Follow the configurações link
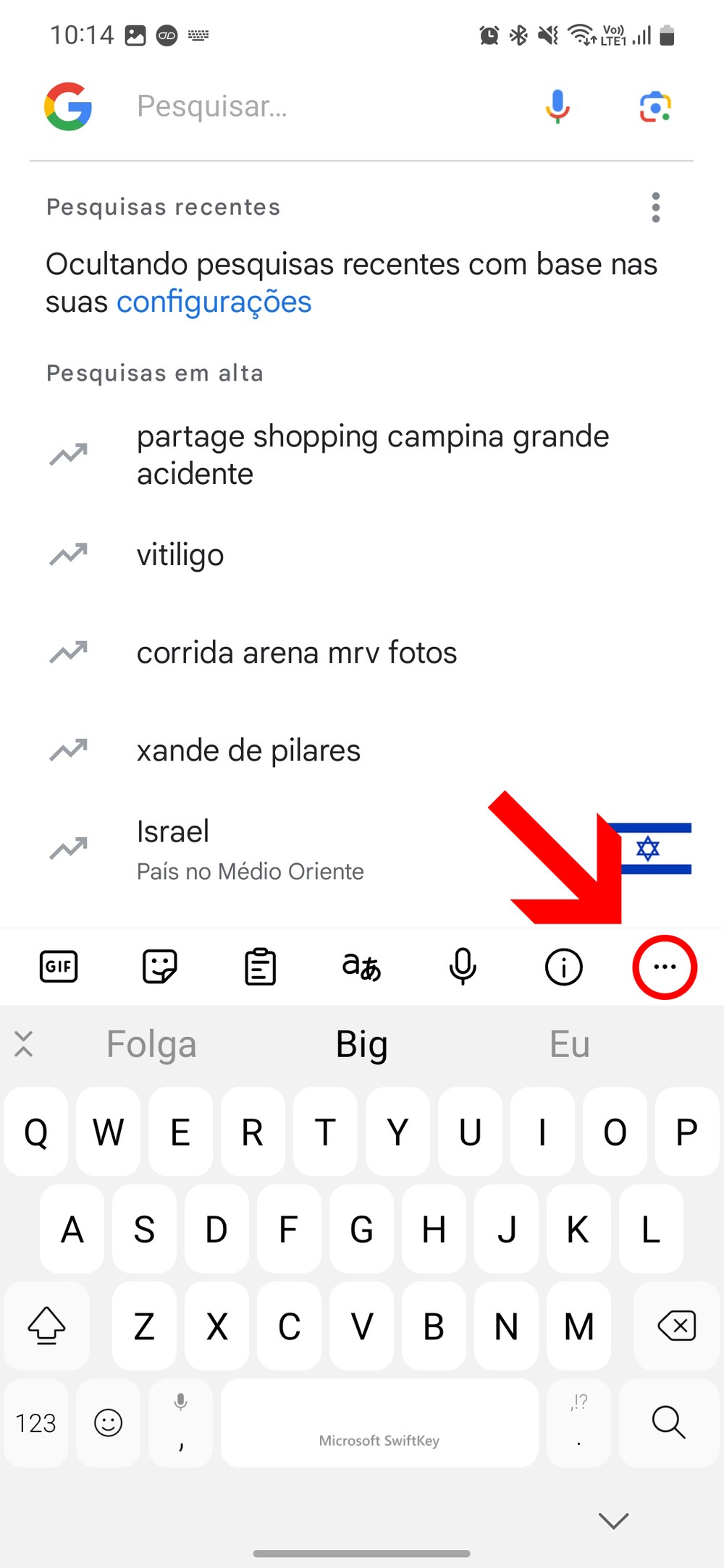This screenshot has width=724, height=1568. [214, 302]
